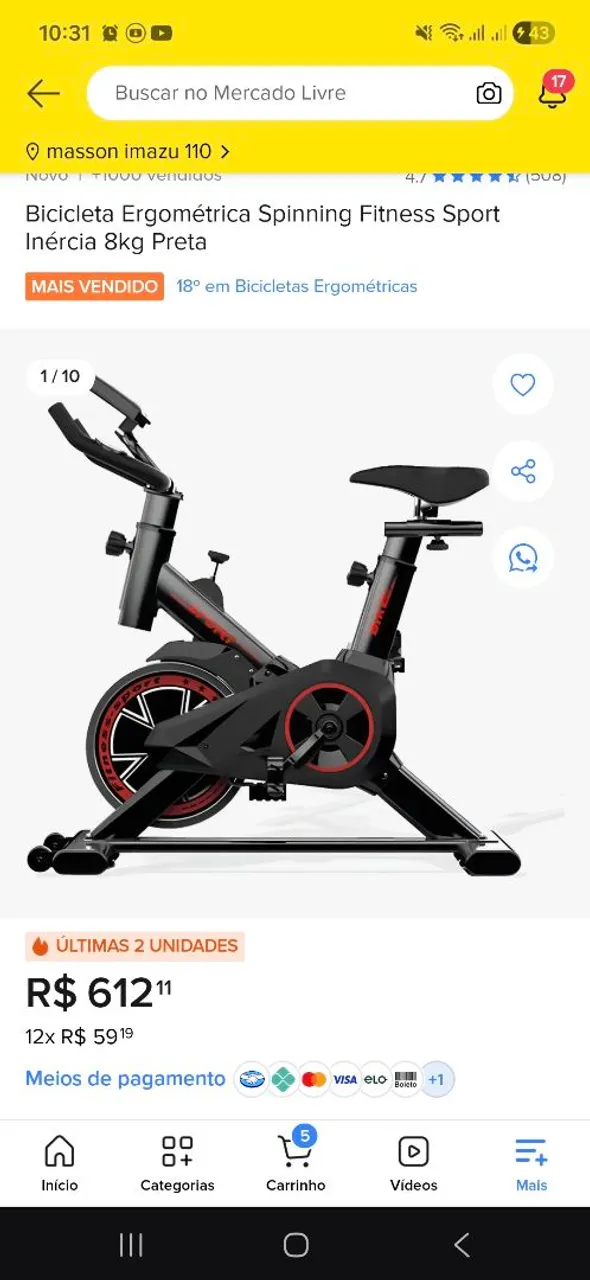Switch to the Vídeos tab
This screenshot has width=590, height=1280.
(413, 1163)
